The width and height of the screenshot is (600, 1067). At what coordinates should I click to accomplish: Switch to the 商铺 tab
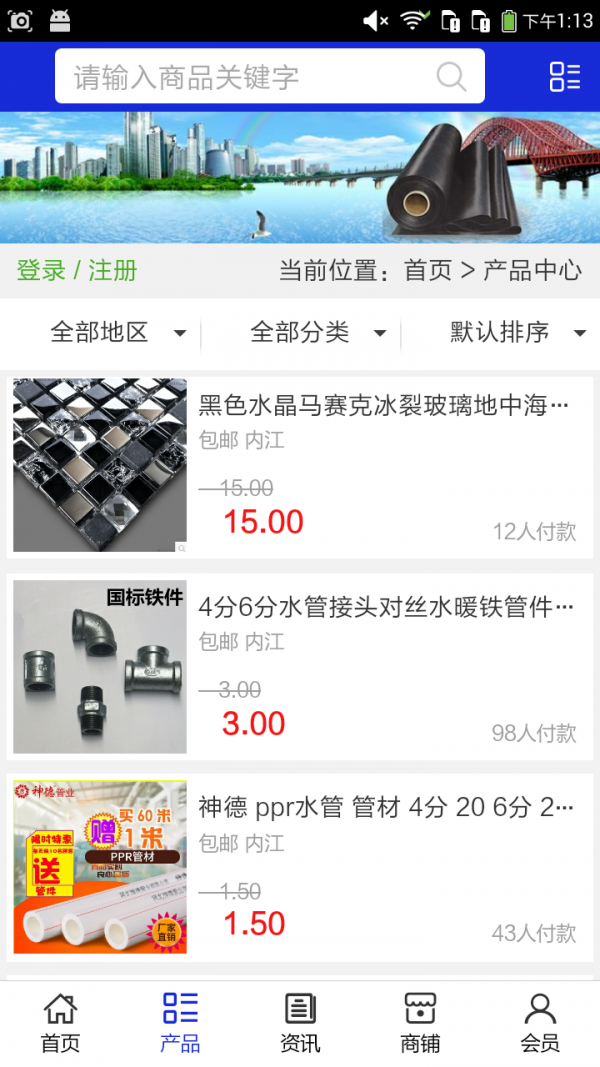point(420,1023)
